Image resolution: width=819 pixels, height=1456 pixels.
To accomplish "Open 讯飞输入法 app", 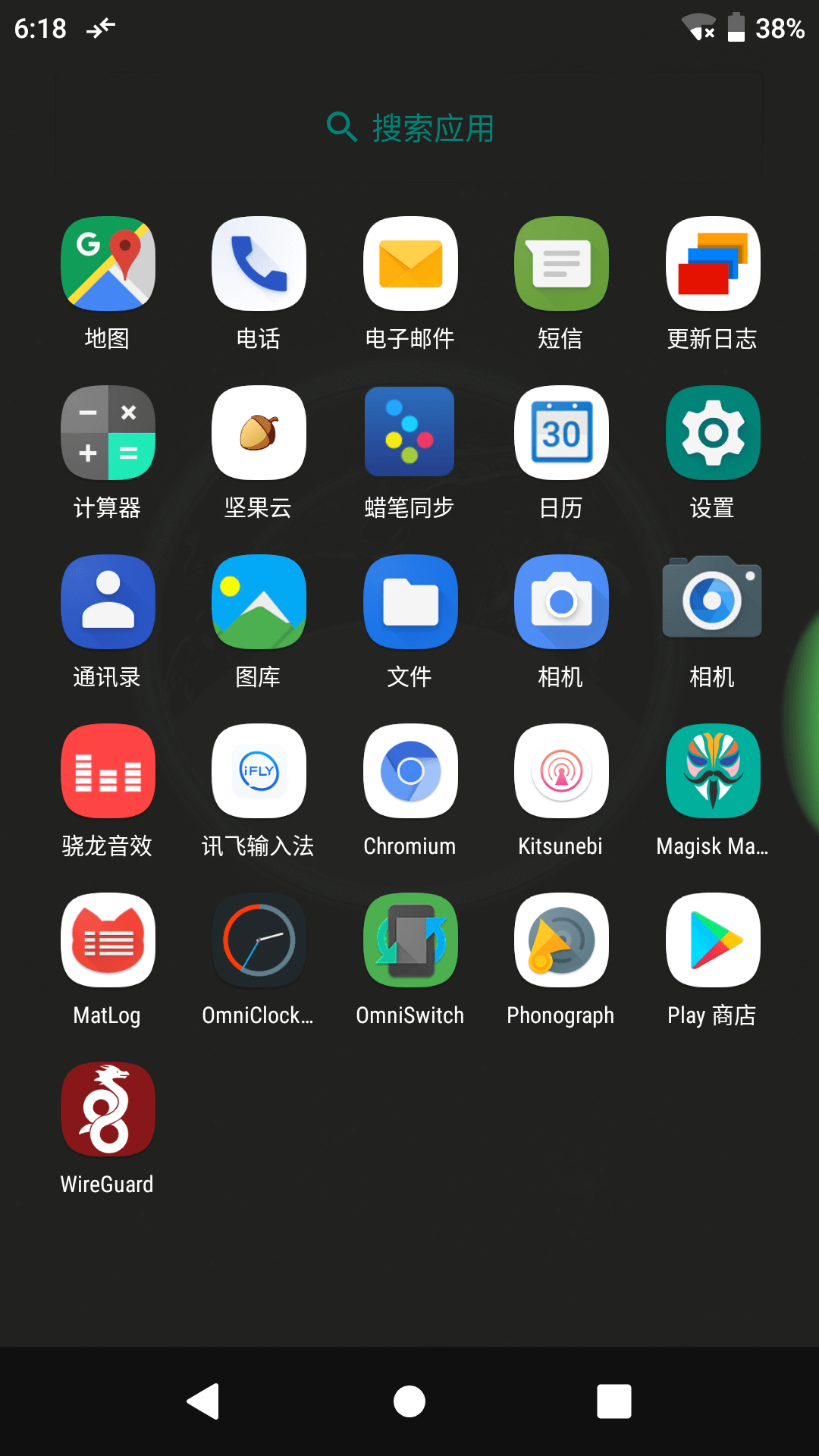I will point(259,771).
